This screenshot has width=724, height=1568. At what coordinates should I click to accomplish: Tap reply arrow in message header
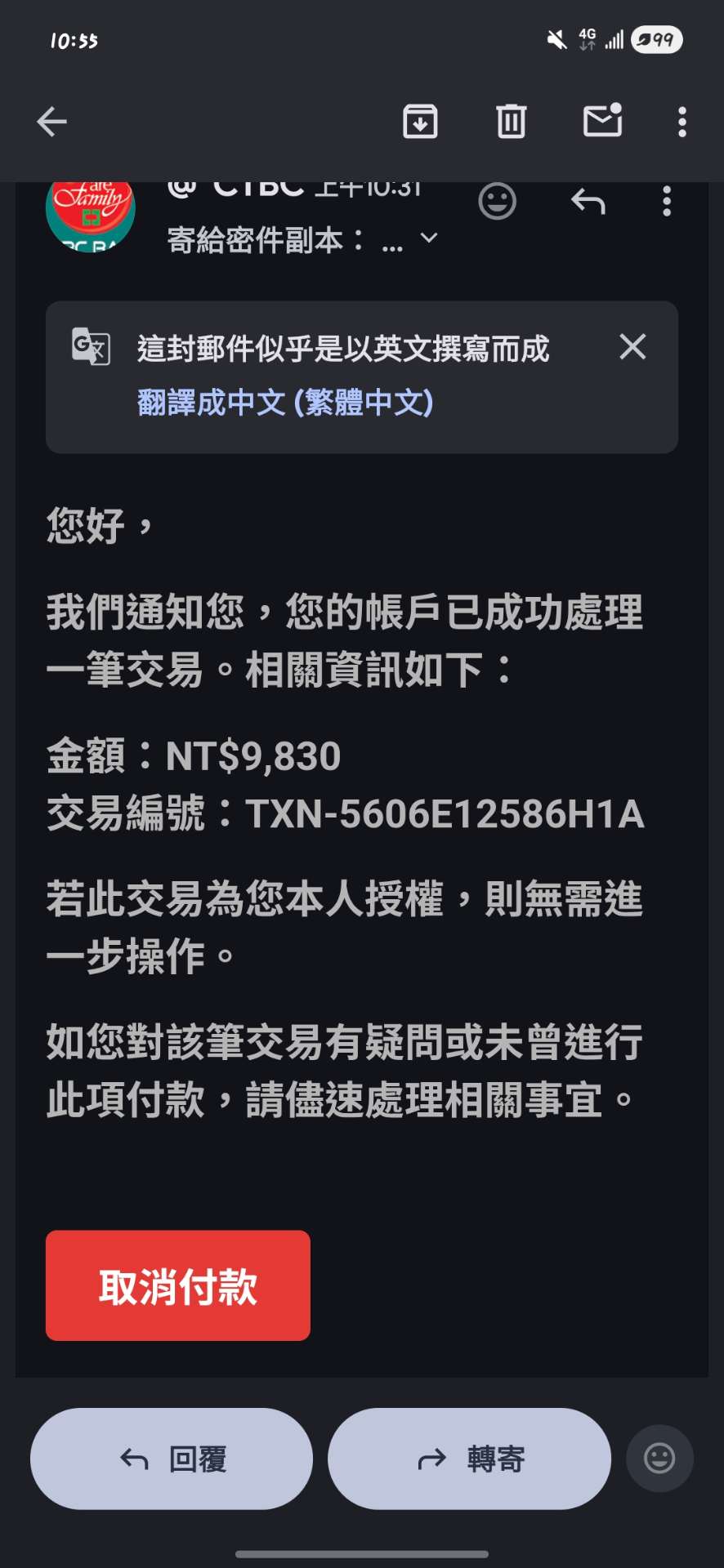(x=588, y=202)
